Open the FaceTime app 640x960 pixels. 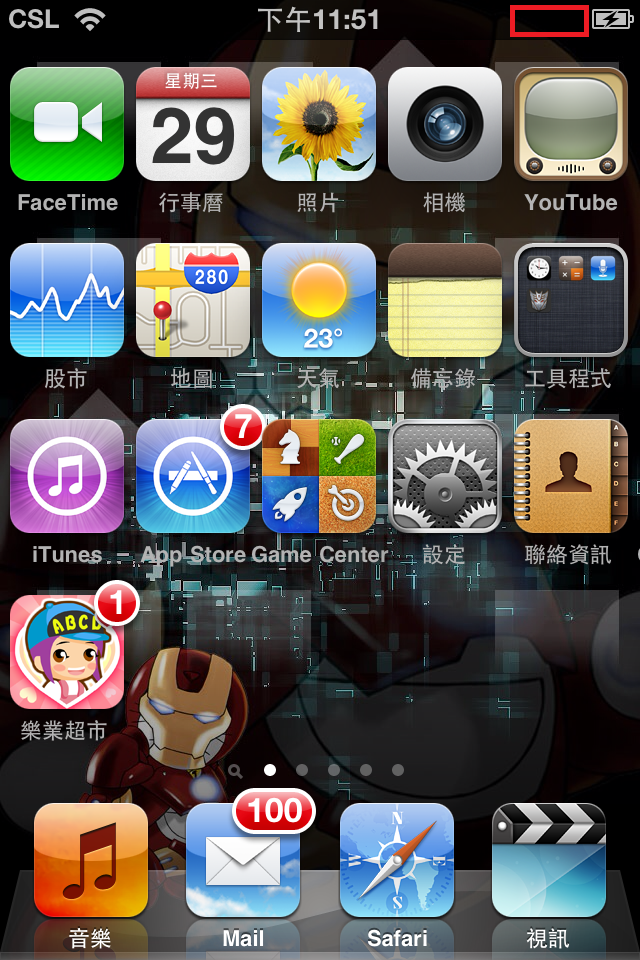67,124
